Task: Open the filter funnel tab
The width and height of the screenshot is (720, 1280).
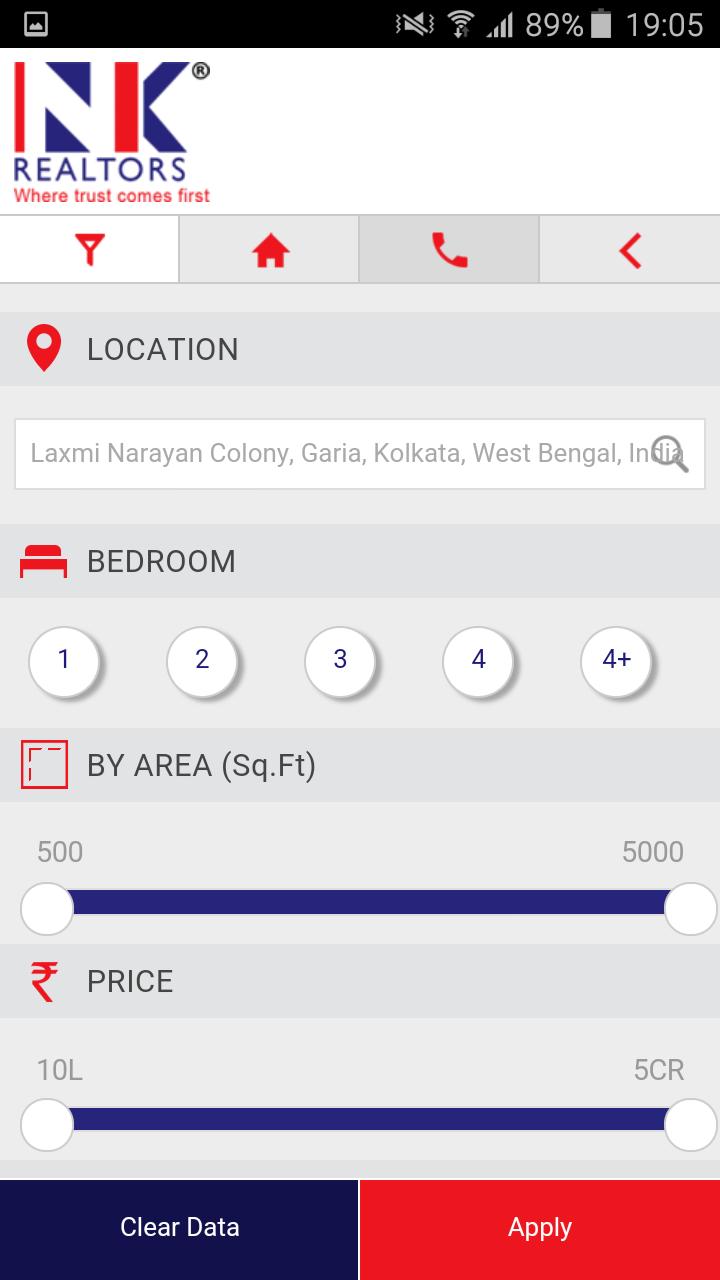Action: point(90,250)
